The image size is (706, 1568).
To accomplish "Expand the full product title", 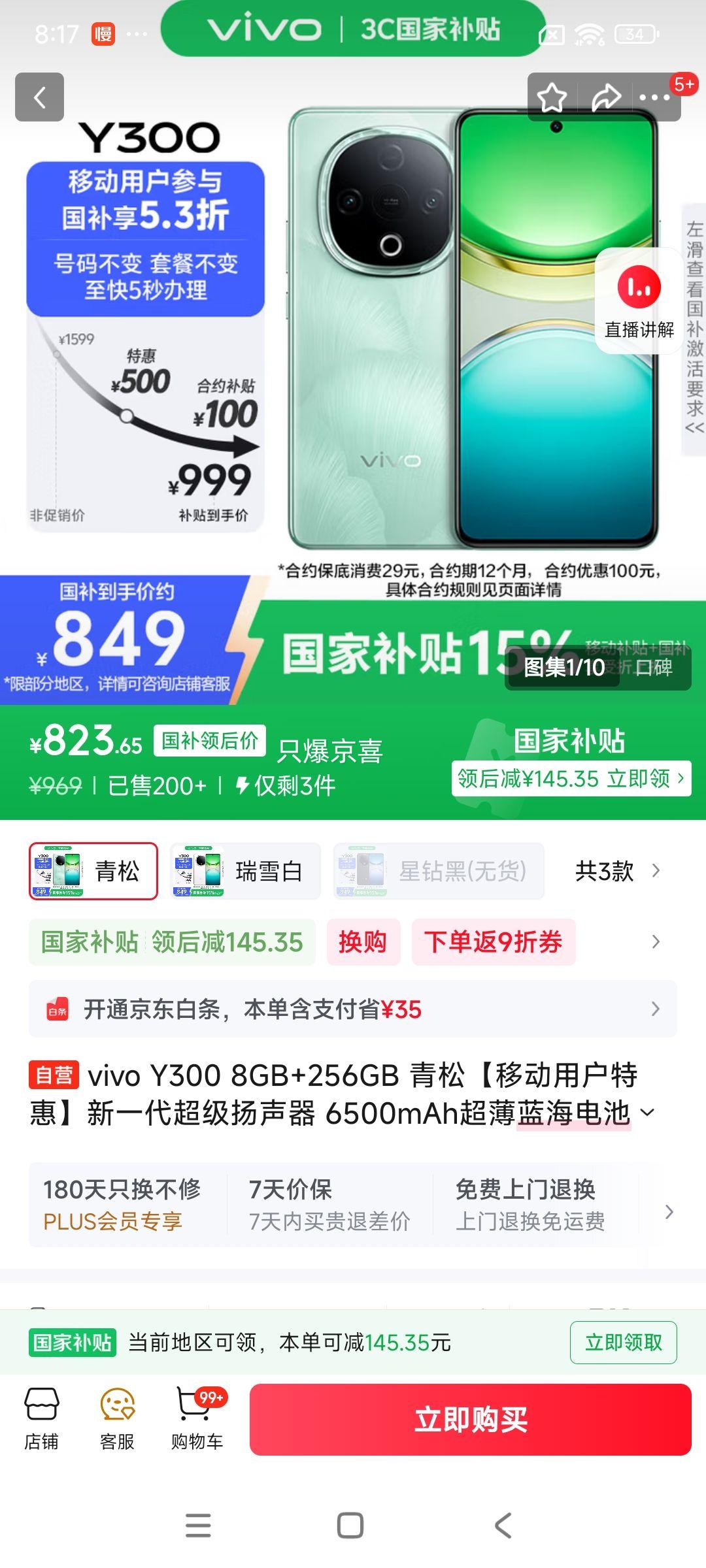I will pos(647,1113).
